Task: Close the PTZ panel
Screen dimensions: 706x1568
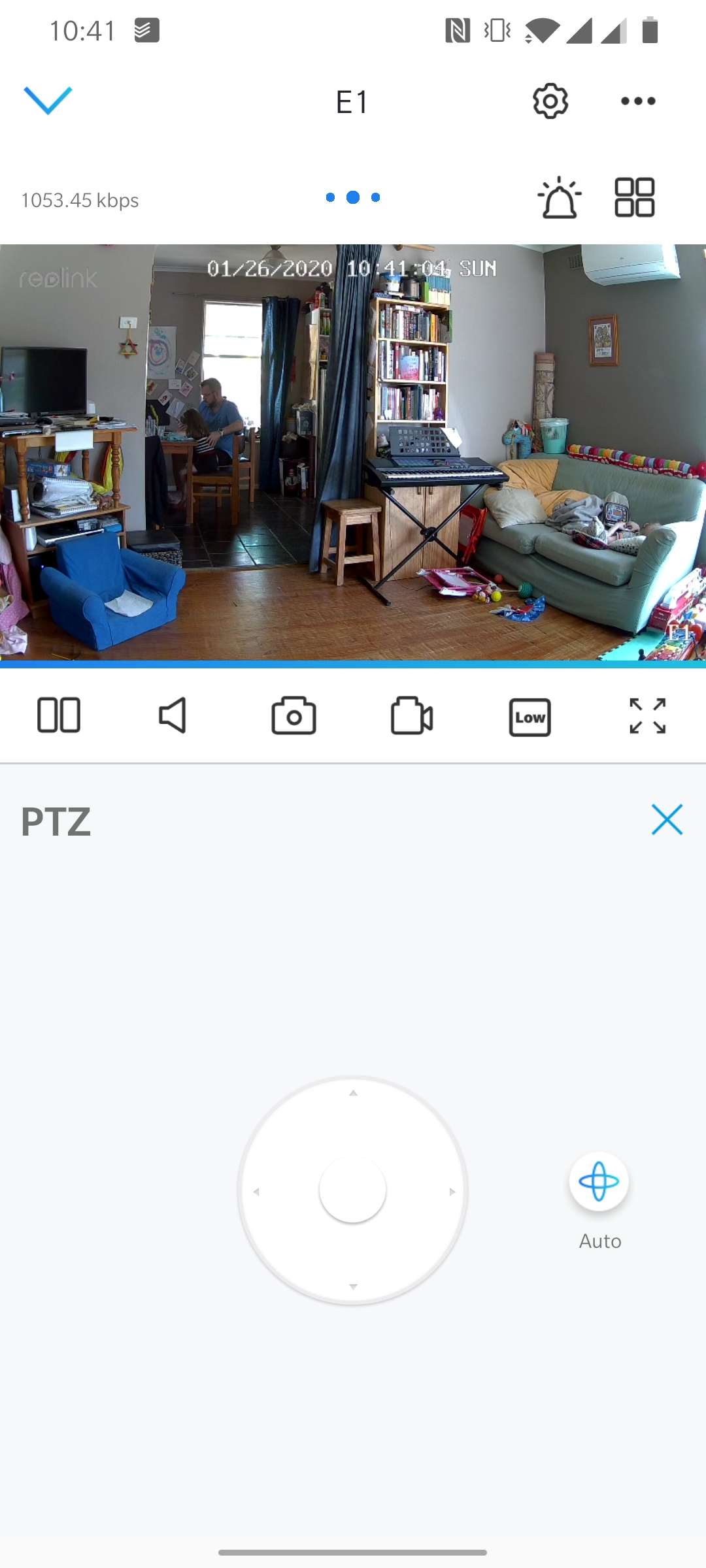Action: coord(667,820)
